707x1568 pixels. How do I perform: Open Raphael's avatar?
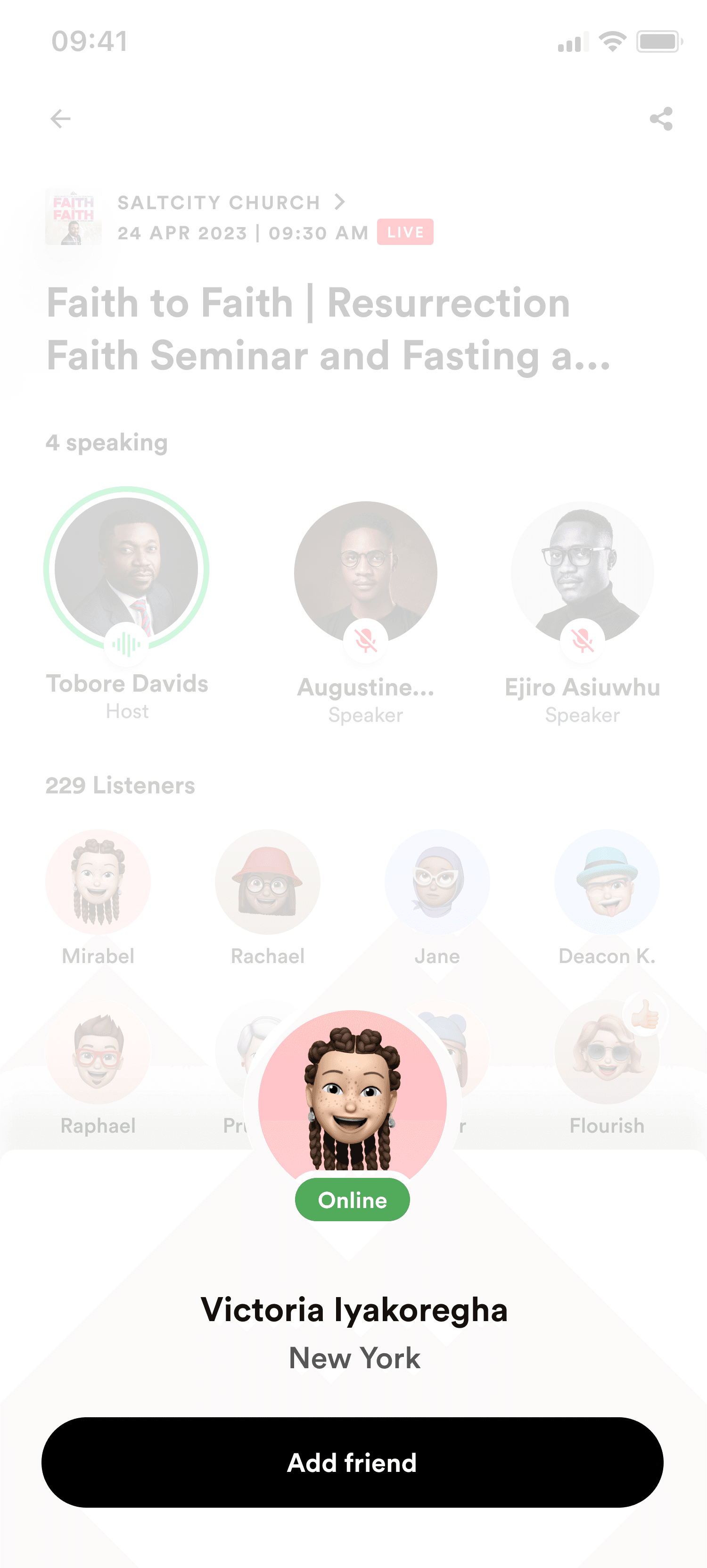tap(98, 1051)
